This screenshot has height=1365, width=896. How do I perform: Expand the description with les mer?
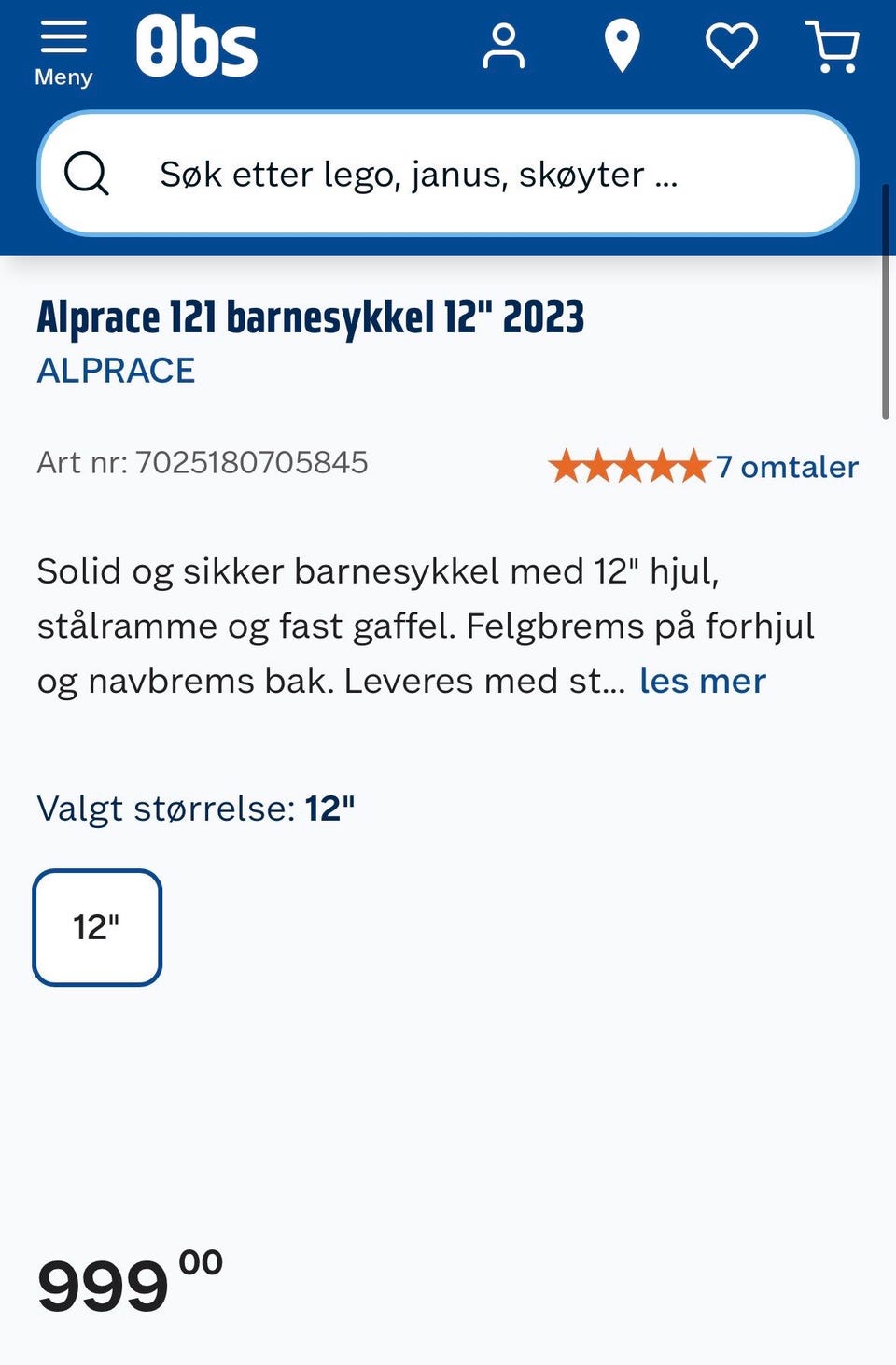pyautogui.click(x=701, y=681)
